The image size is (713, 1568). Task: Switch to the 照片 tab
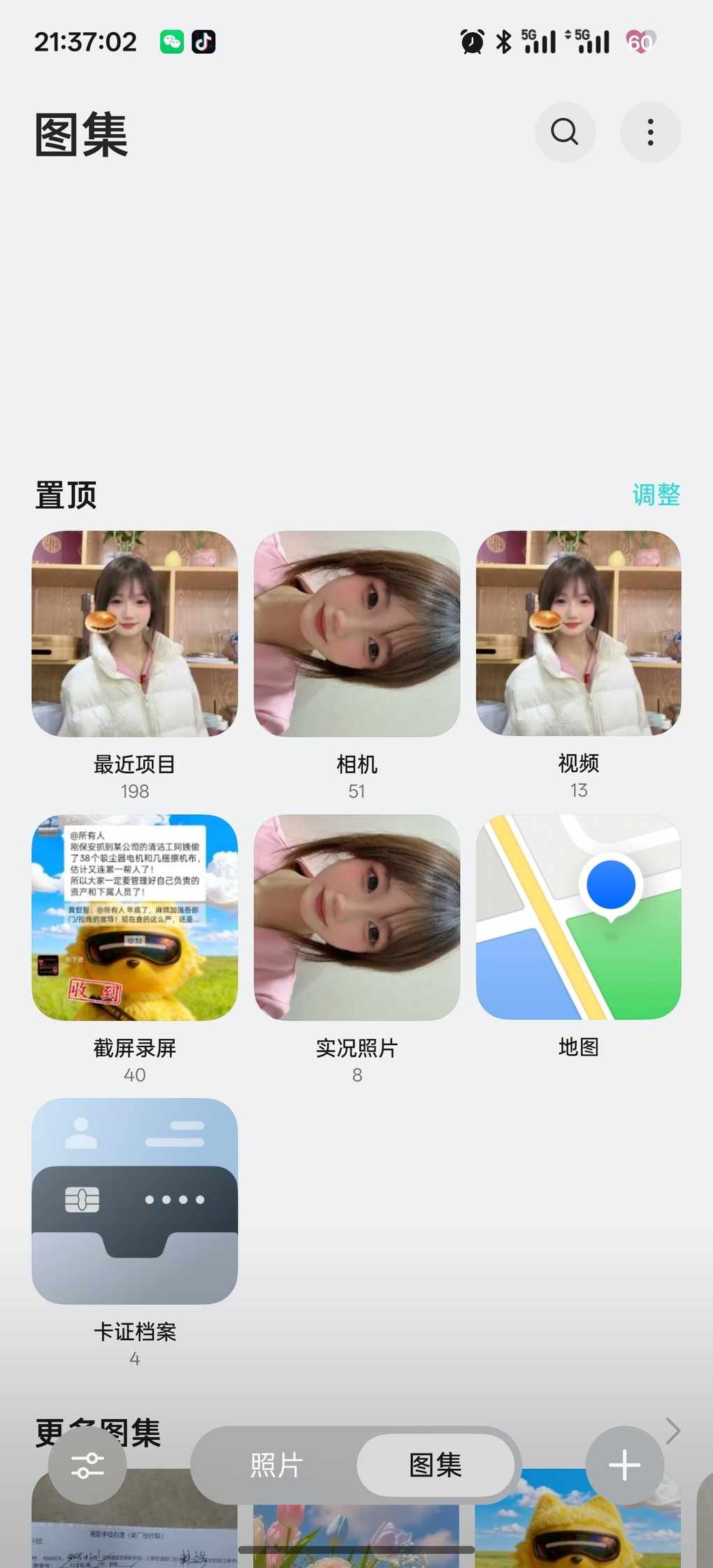276,1465
